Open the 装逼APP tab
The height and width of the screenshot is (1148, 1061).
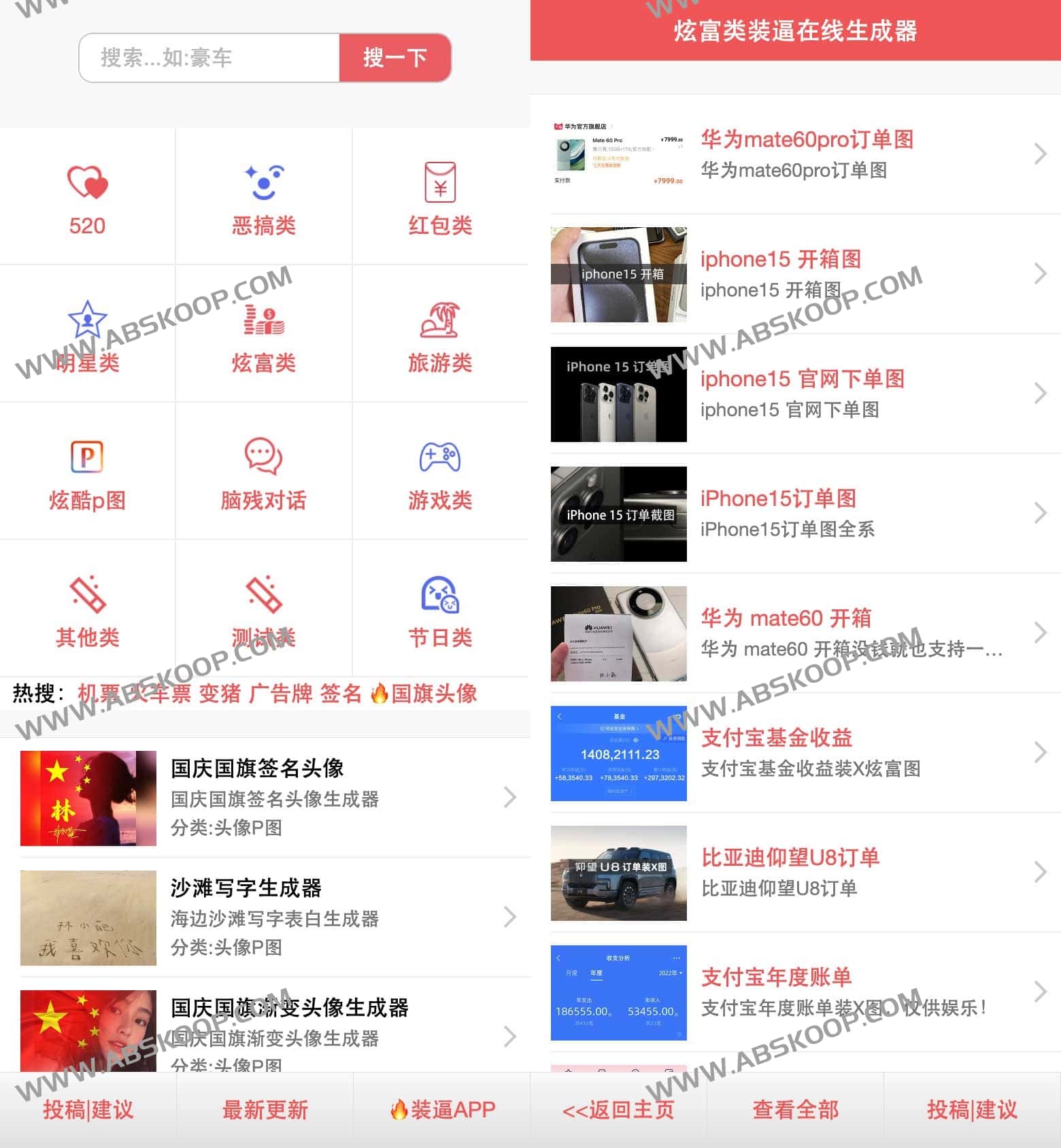point(442,1110)
